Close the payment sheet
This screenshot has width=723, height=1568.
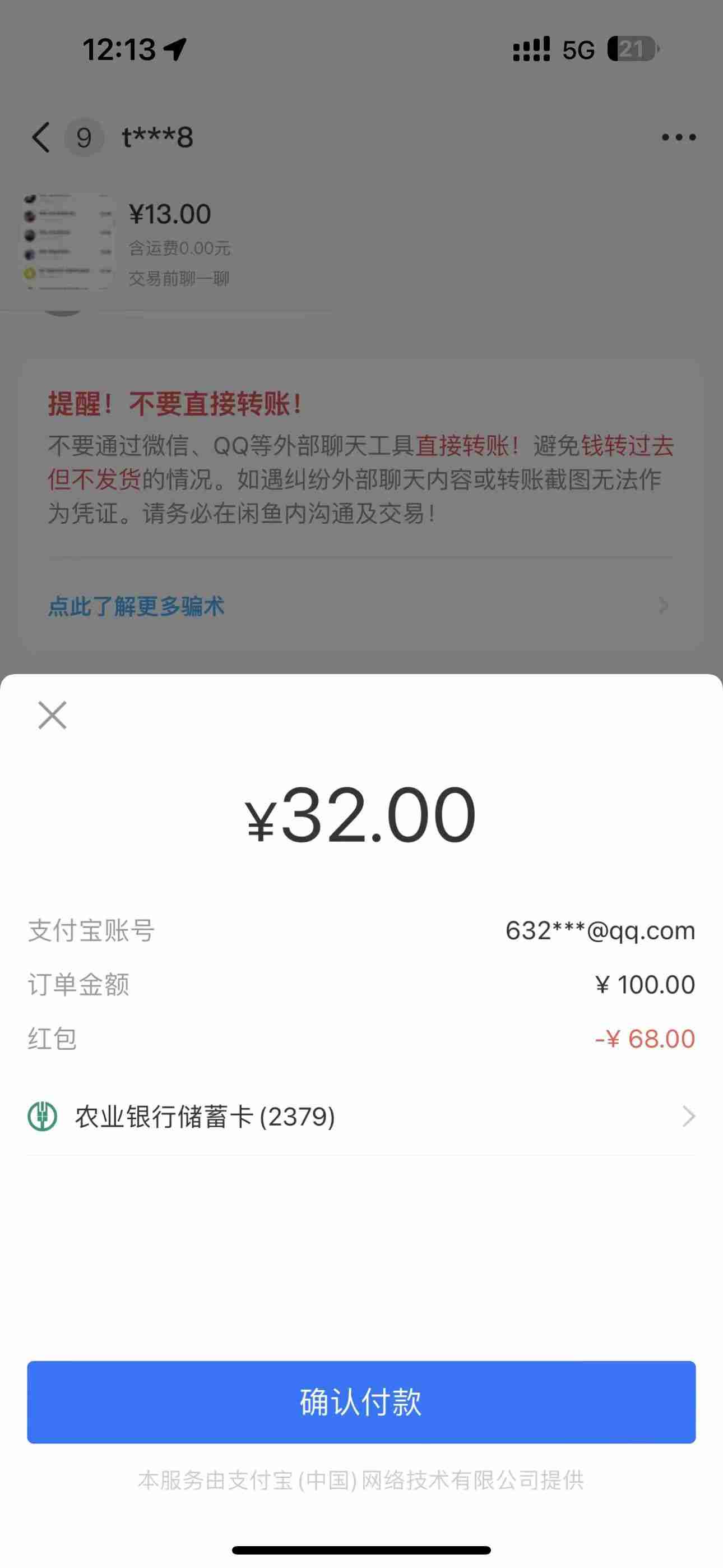[52, 714]
